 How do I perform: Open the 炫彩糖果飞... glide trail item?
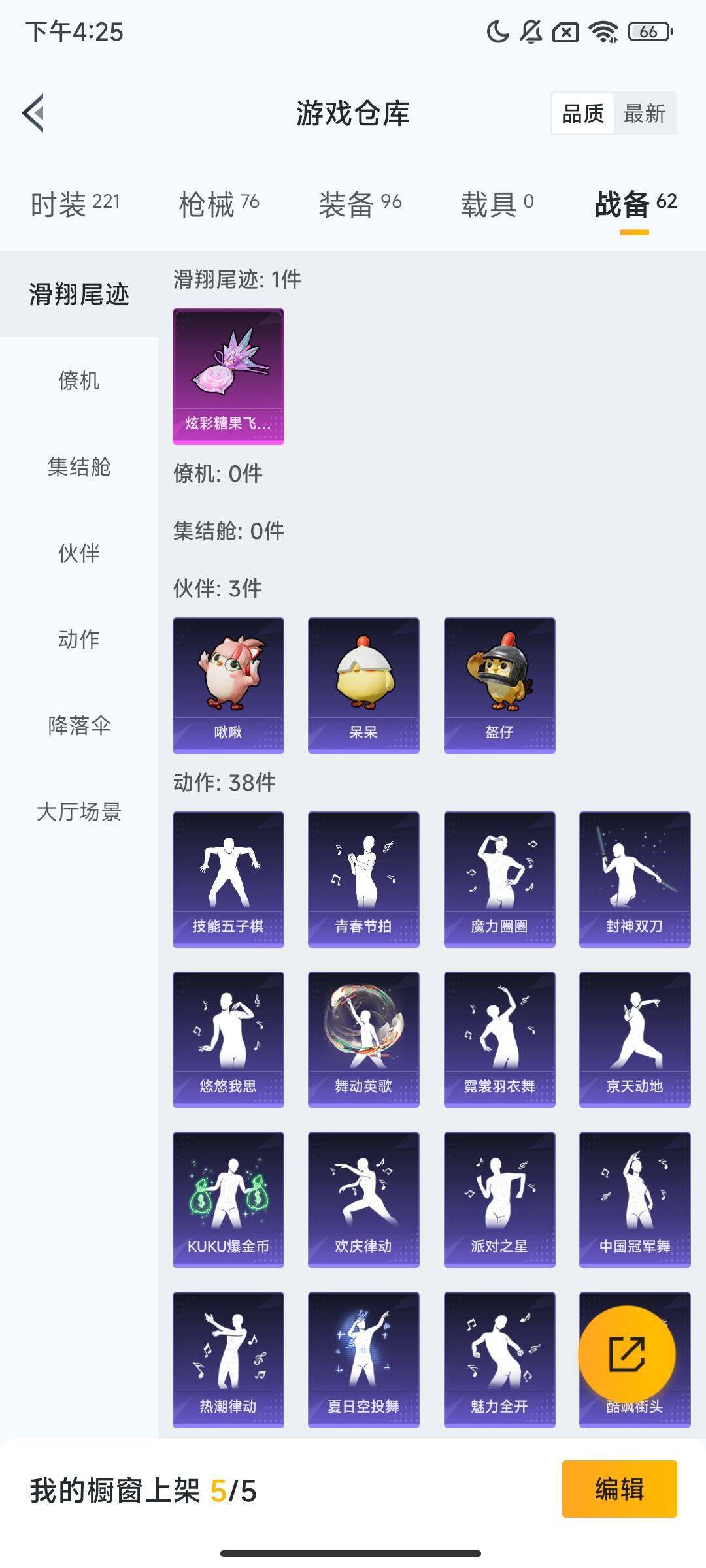coord(228,376)
